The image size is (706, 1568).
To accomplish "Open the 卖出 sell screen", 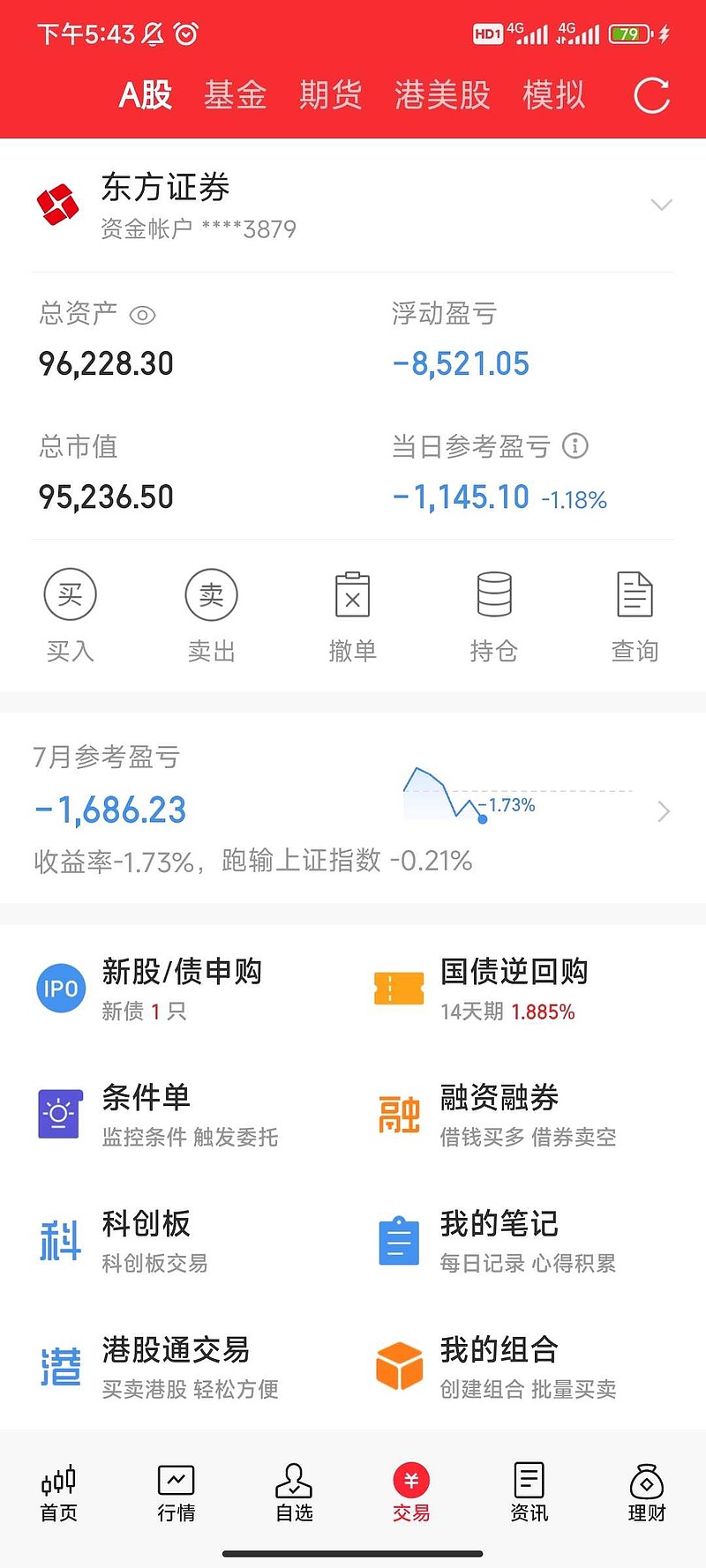I will (211, 616).
